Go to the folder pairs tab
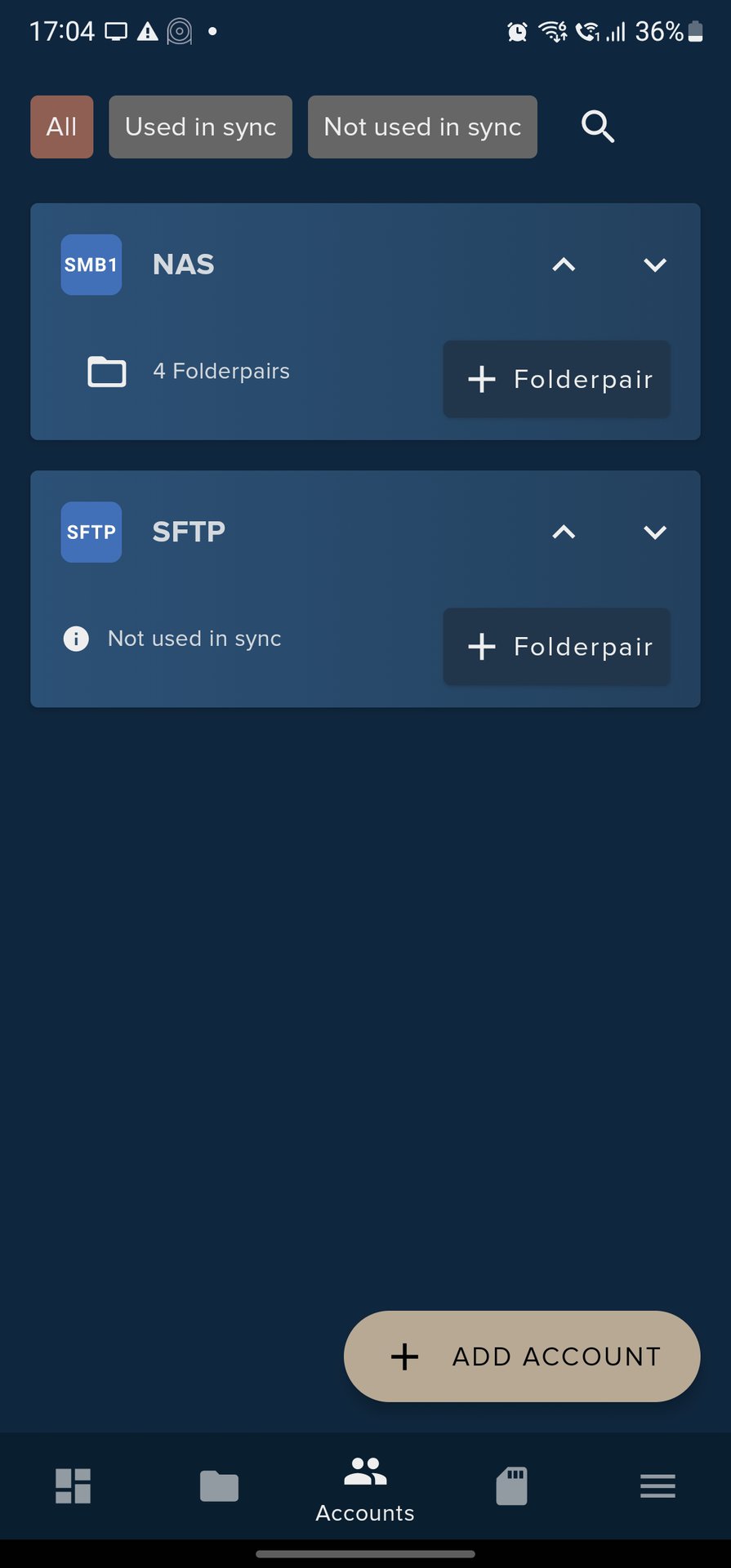The image size is (731, 1568). pos(219,1486)
